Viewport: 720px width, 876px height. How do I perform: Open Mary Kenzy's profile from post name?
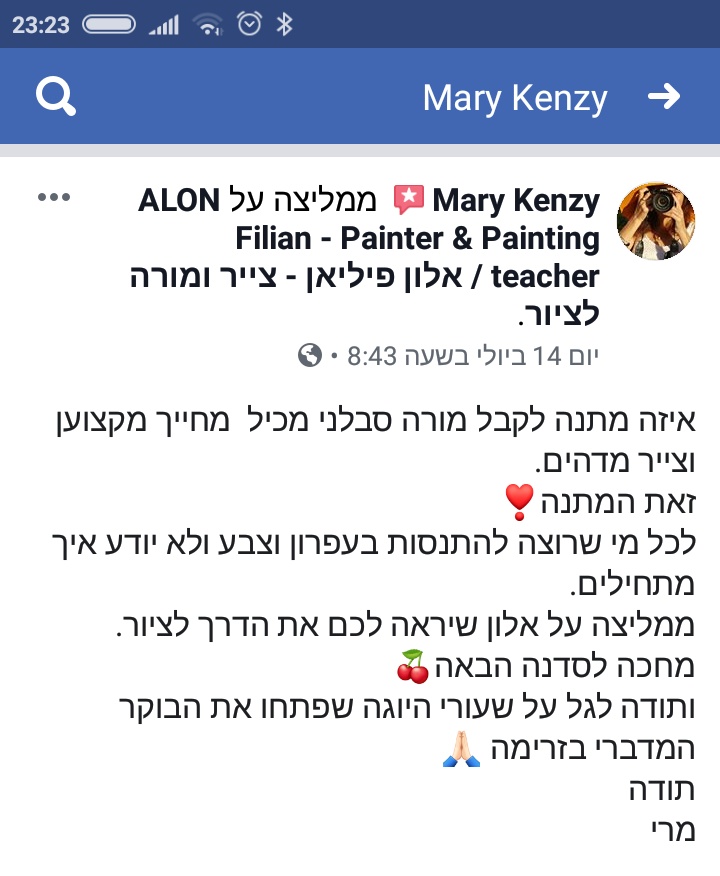pyautogui.click(x=516, y=201)
